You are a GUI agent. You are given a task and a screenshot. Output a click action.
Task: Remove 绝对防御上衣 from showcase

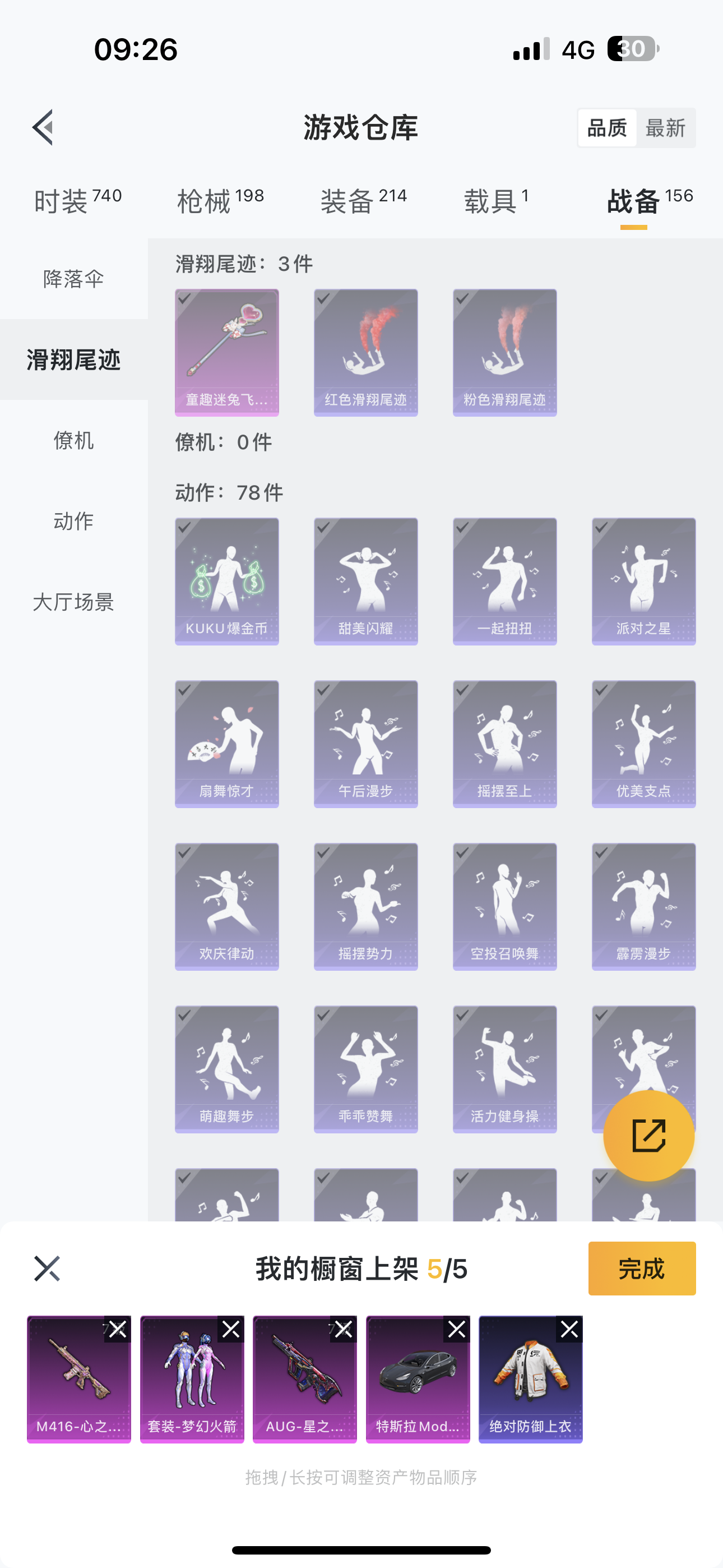click(x=569, y=1330)
